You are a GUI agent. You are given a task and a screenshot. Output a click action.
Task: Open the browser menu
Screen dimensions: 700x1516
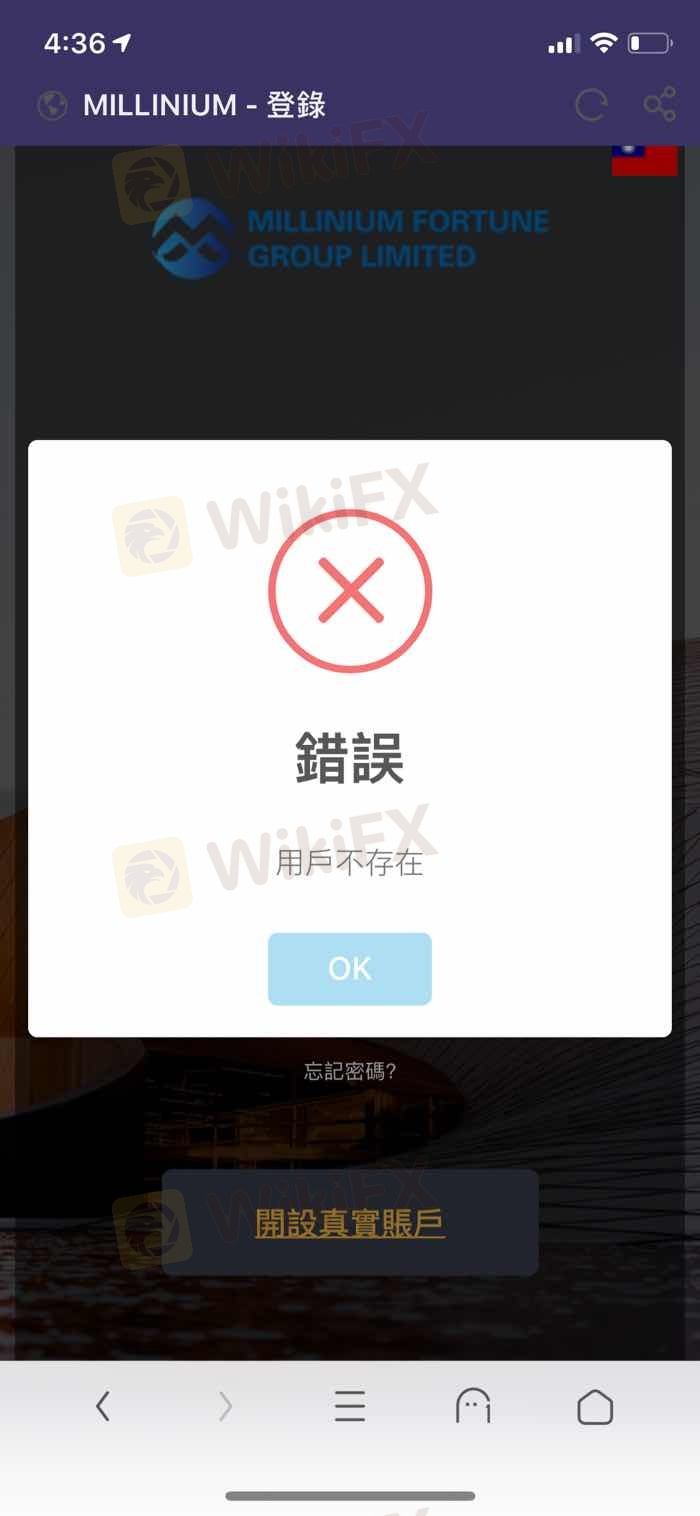349,1407
